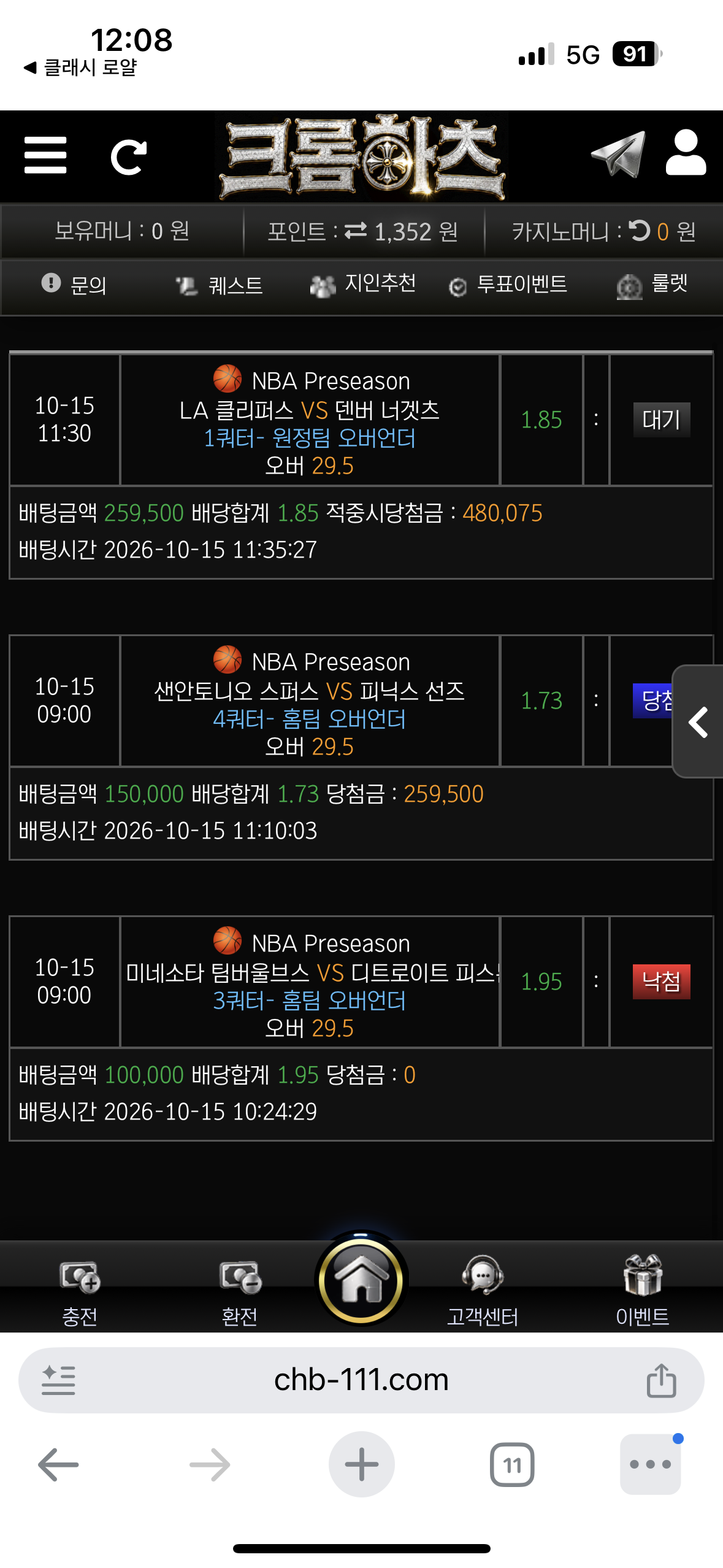
Task: Open 룰렛 roulette menu
Action: point(652,285)
